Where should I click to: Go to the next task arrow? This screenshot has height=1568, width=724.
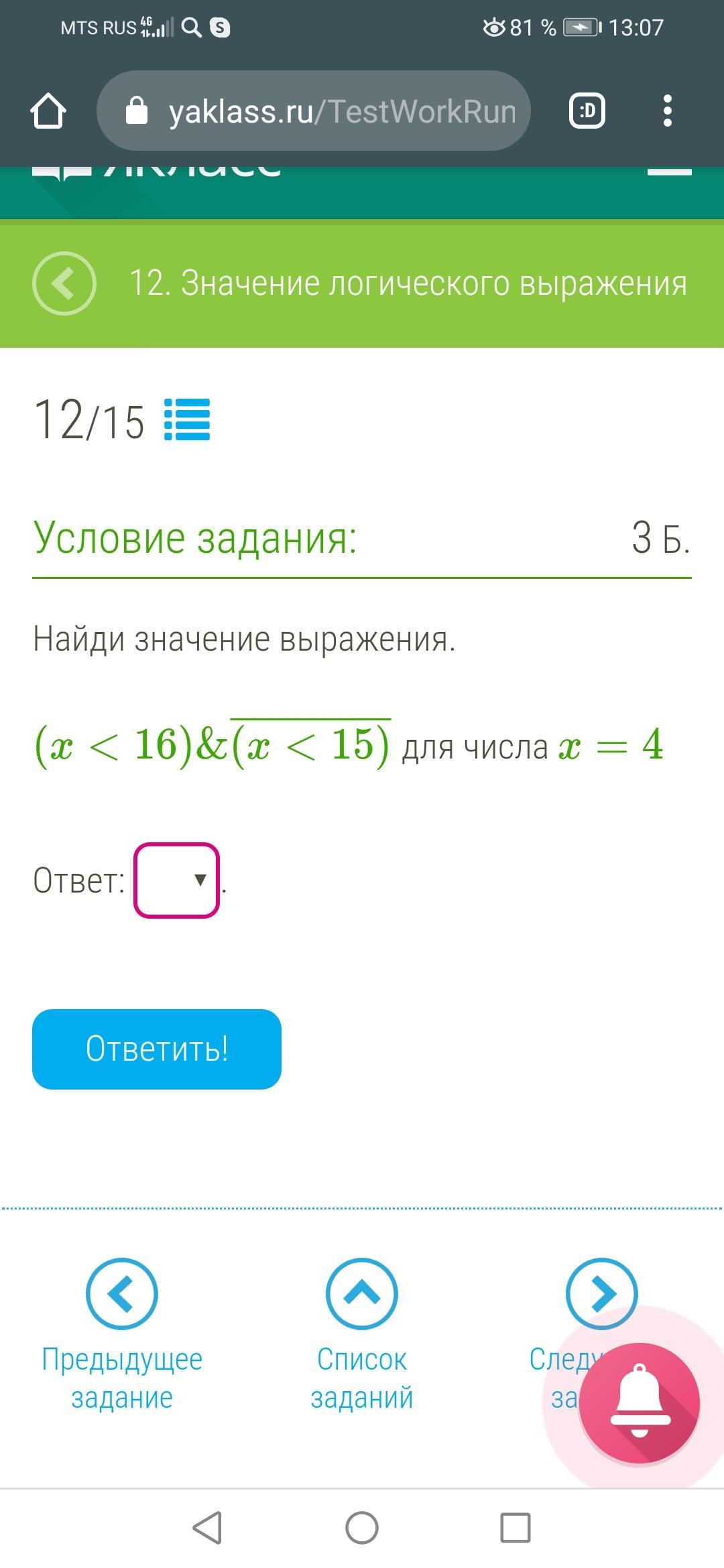(601, 1293)
